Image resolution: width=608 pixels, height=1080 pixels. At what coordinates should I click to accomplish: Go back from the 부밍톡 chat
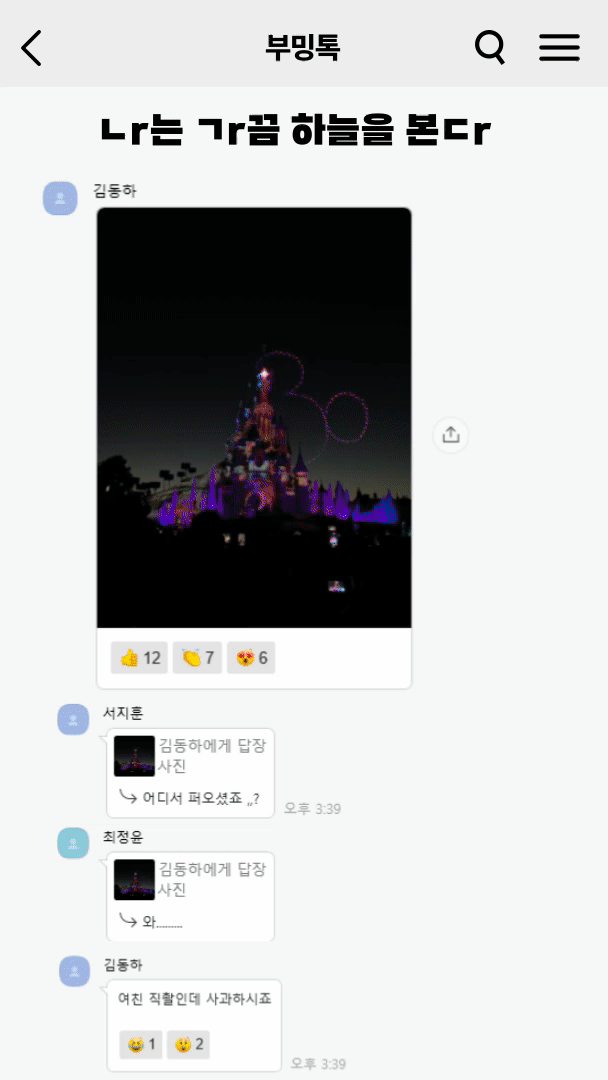32,47
